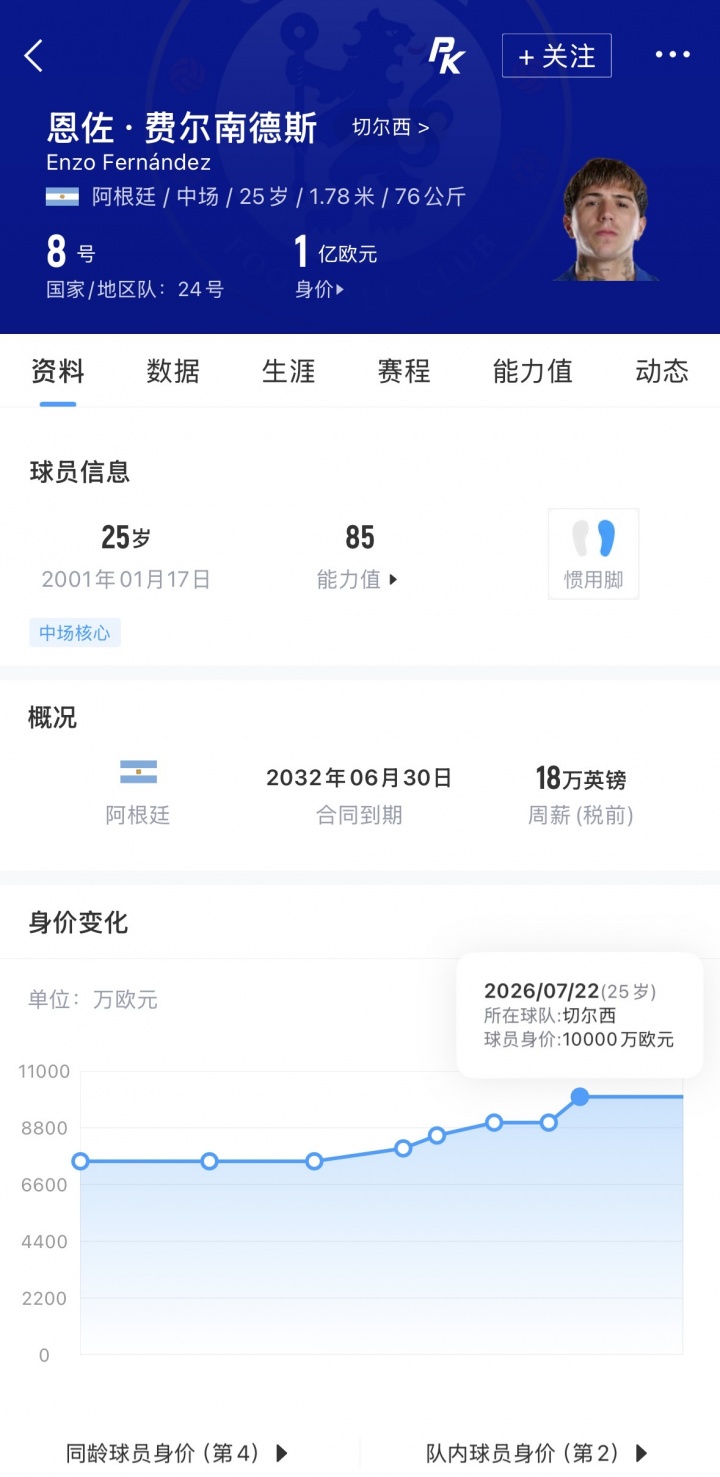View the 身价 market value details
The height and width of the screenshot is (1477, 720).
(320, 289)
